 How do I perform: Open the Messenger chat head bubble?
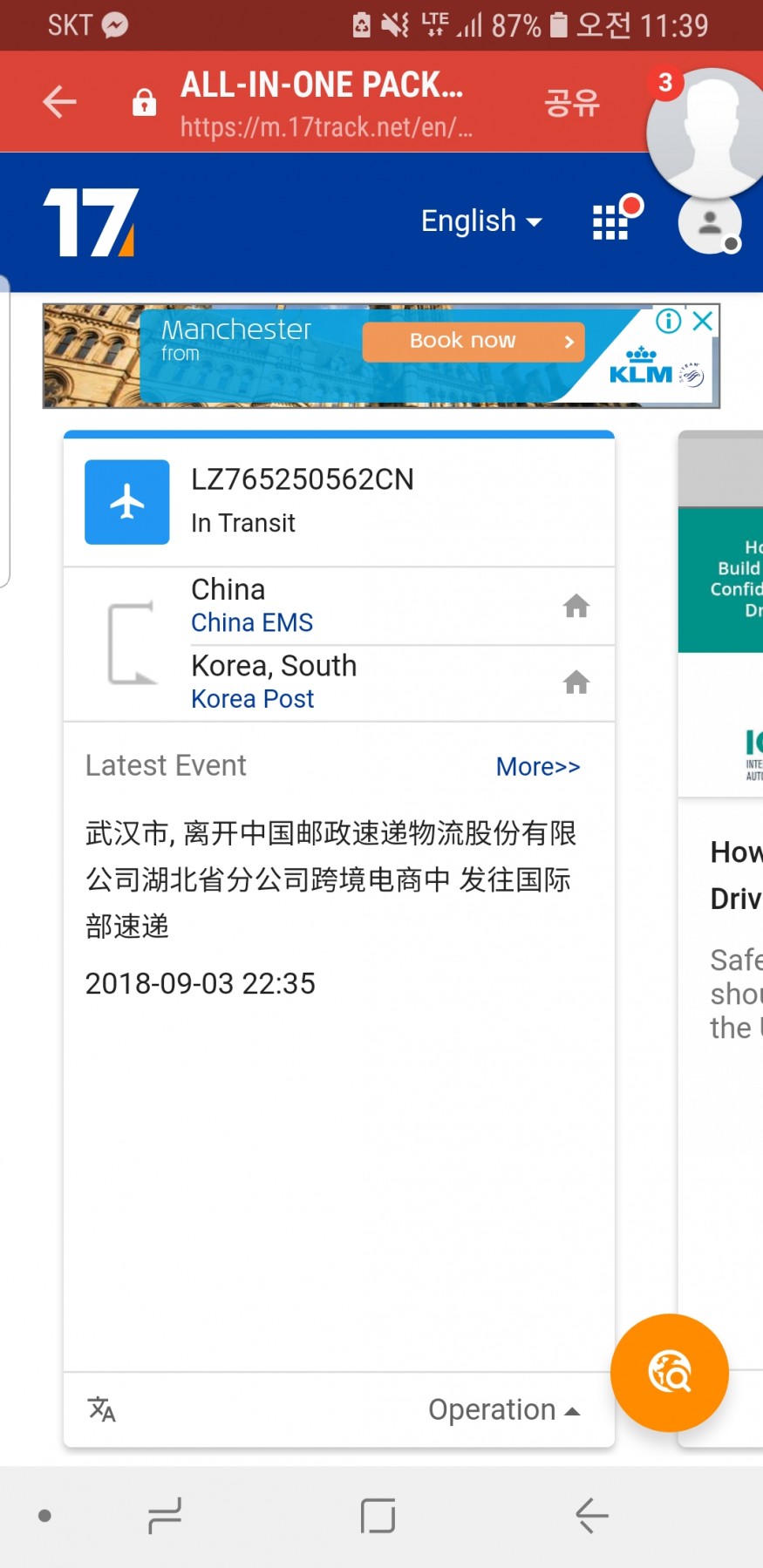(x=706, y=131)
